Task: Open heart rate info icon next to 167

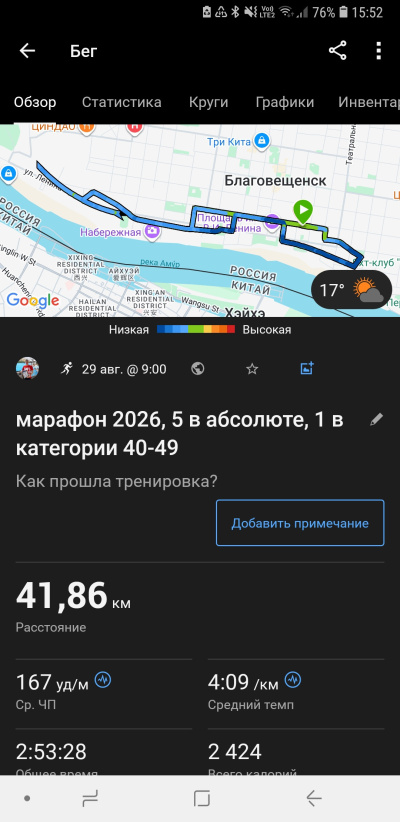Action: pos(103,680)
